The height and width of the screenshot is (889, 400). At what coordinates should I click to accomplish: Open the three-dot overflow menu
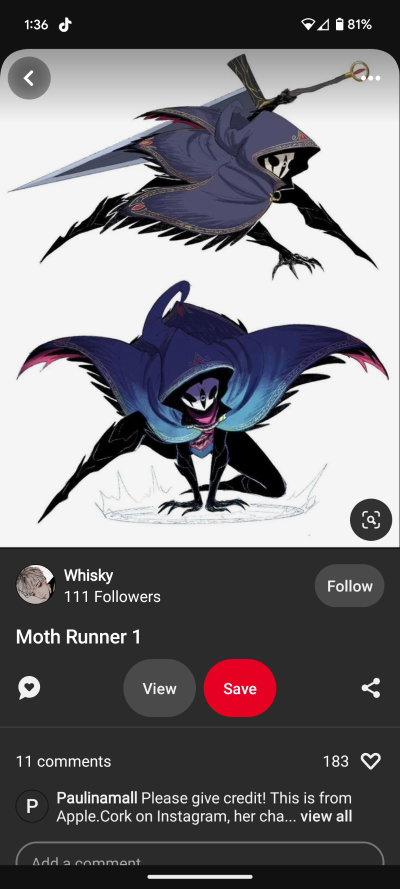click(371, 78)
